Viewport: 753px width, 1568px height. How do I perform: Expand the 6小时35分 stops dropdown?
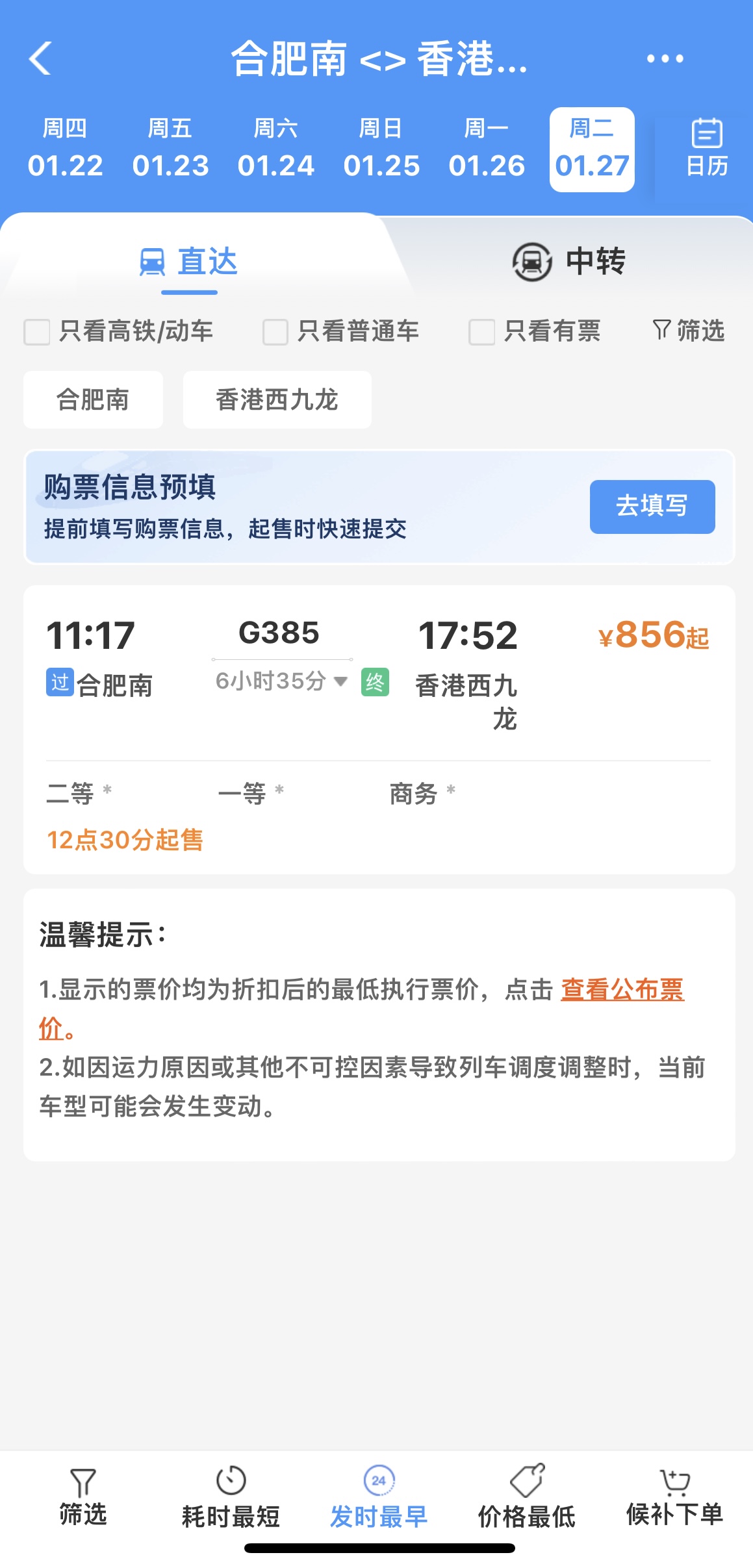click(x=281, y=681)
